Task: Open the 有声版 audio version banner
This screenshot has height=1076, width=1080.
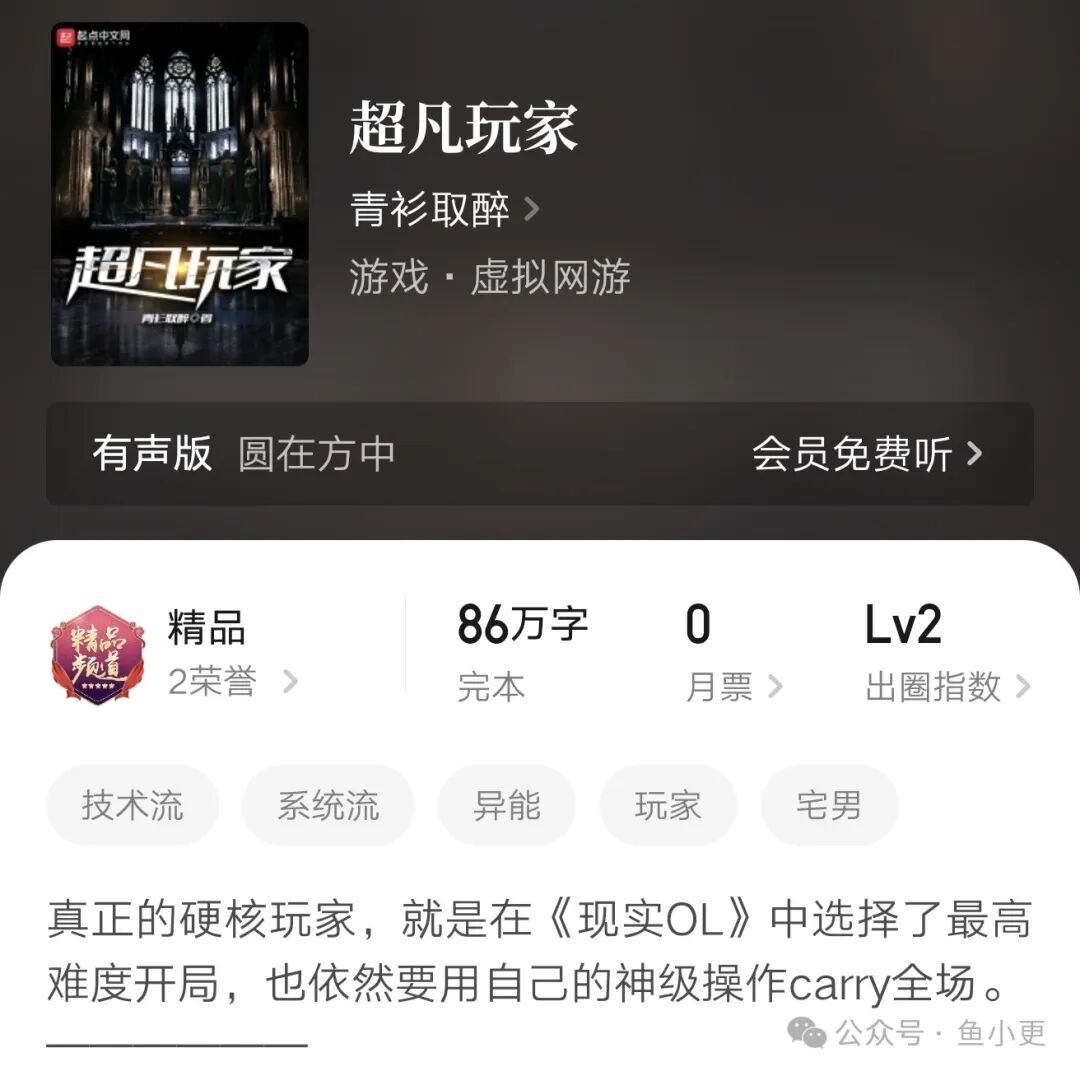Action: (x=539, y=454)
